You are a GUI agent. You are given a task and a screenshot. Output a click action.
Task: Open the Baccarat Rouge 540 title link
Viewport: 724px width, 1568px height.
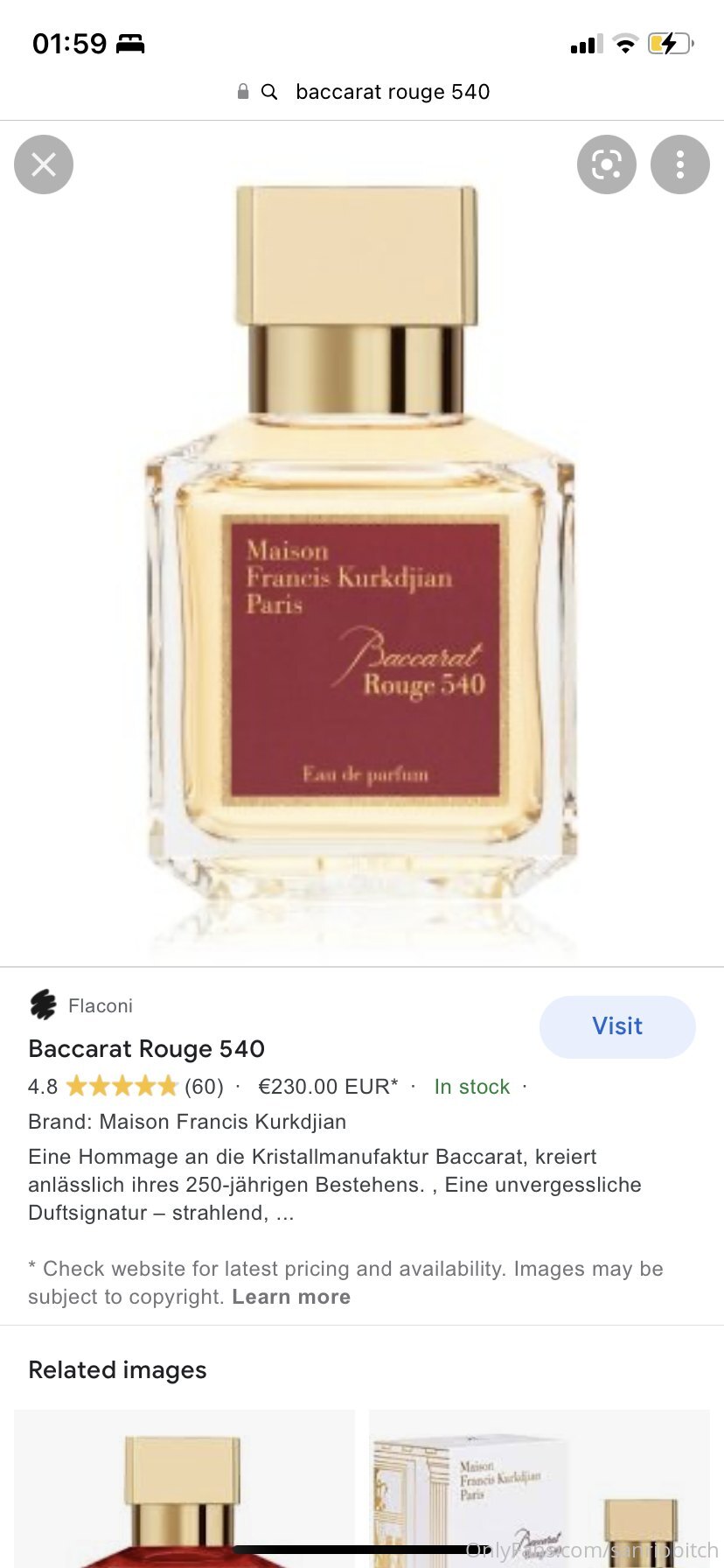tap(147, 1048)
